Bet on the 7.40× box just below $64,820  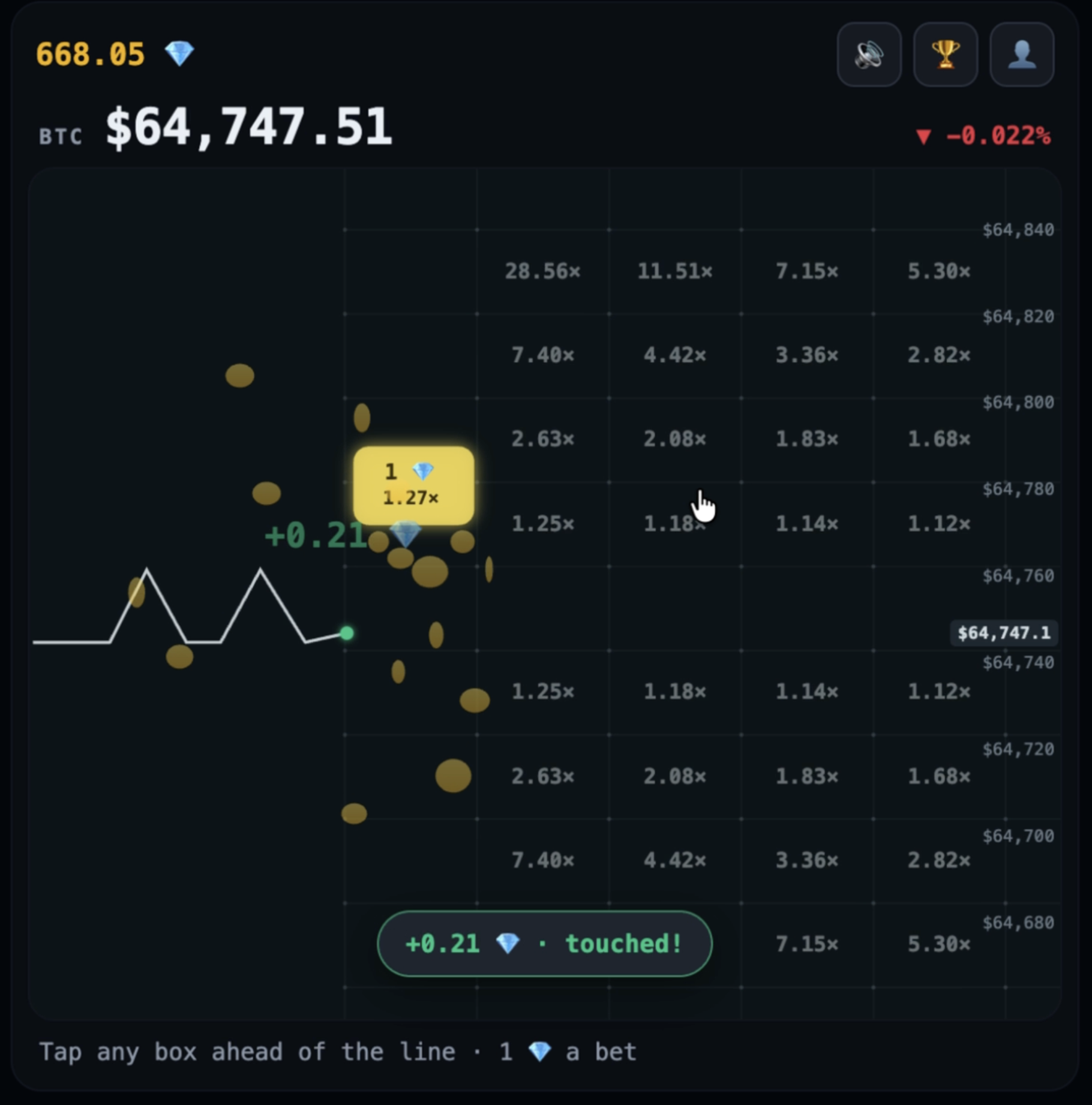coord(543,355)
